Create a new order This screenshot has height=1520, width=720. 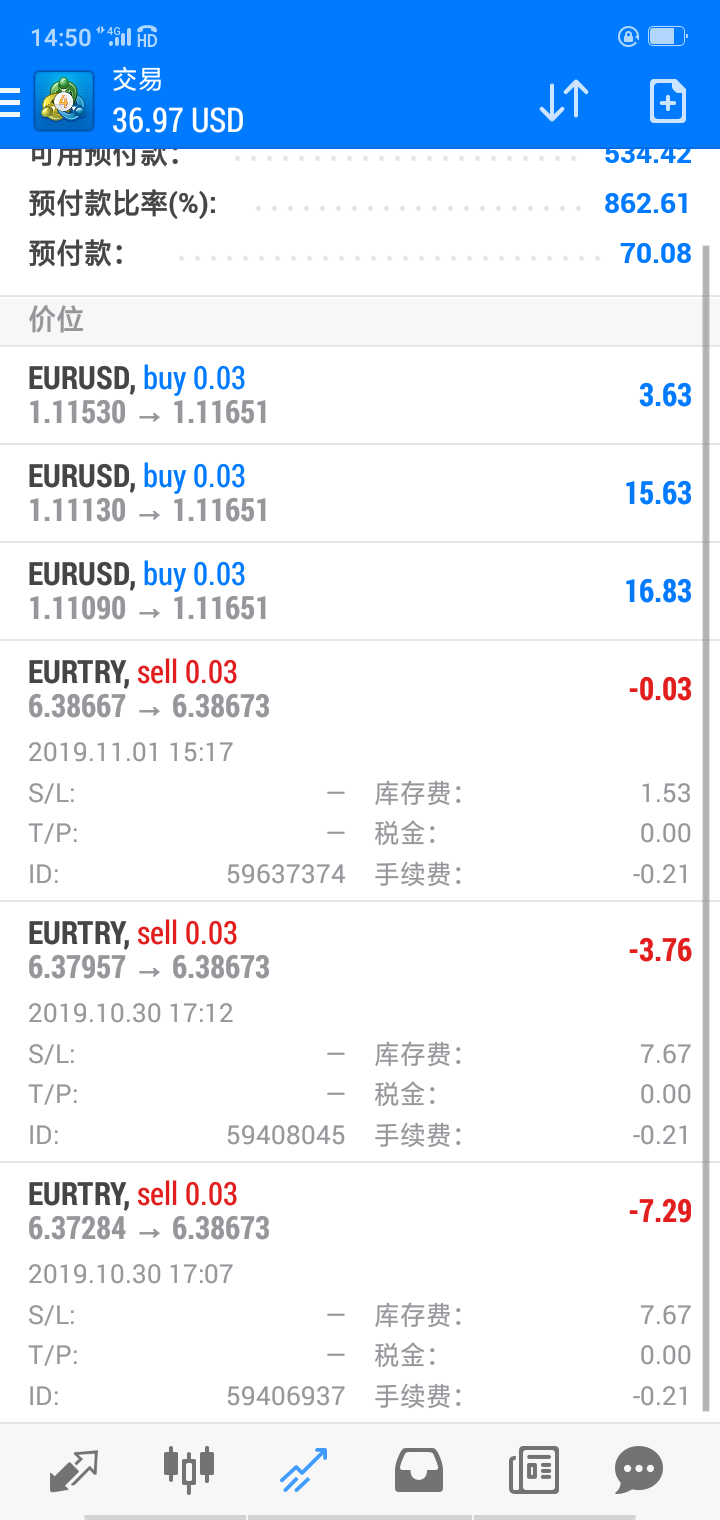point(667,101)
